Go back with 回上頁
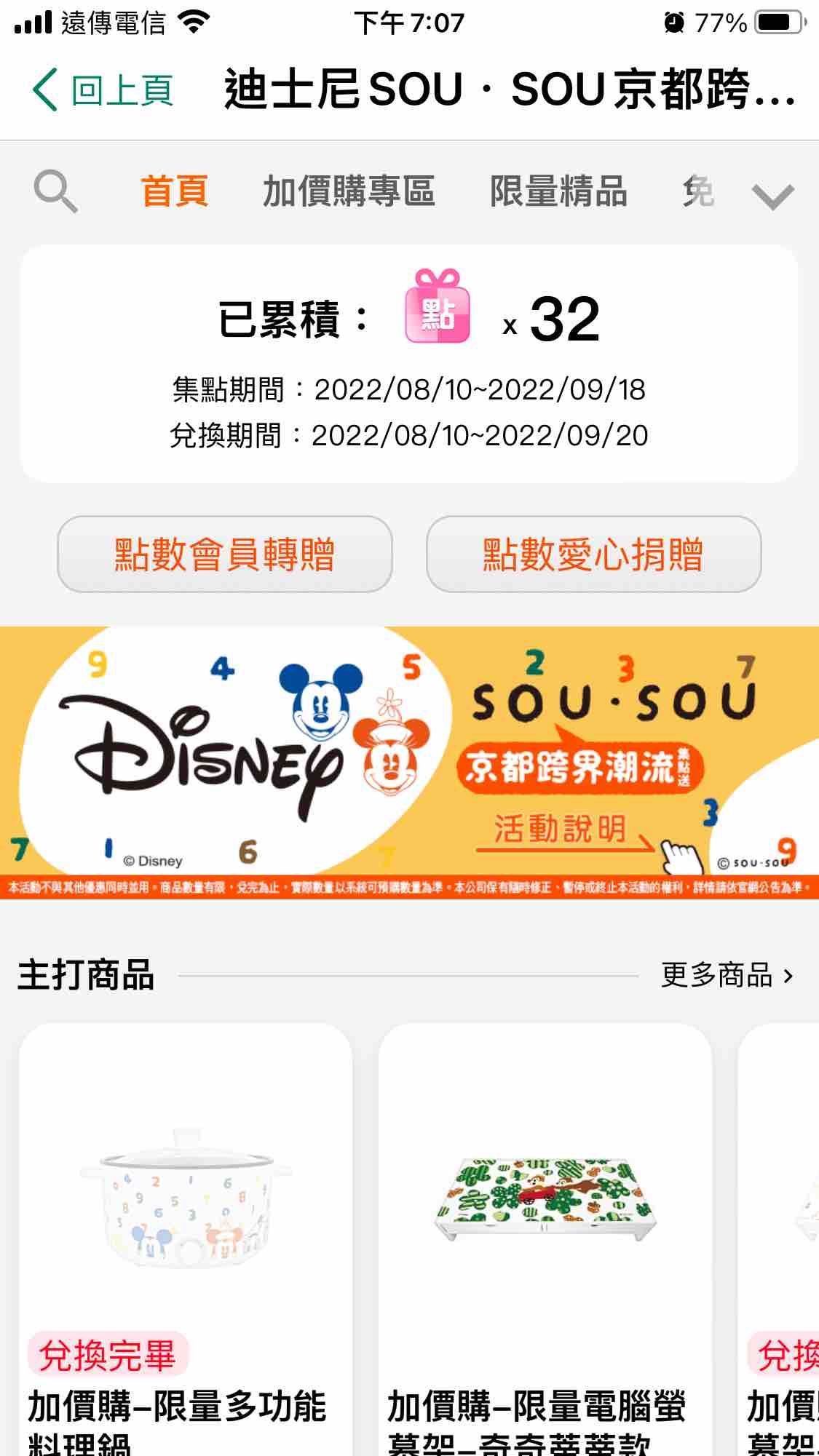The width and height of the screenshot is (819, 1456). tap(103, 90)
